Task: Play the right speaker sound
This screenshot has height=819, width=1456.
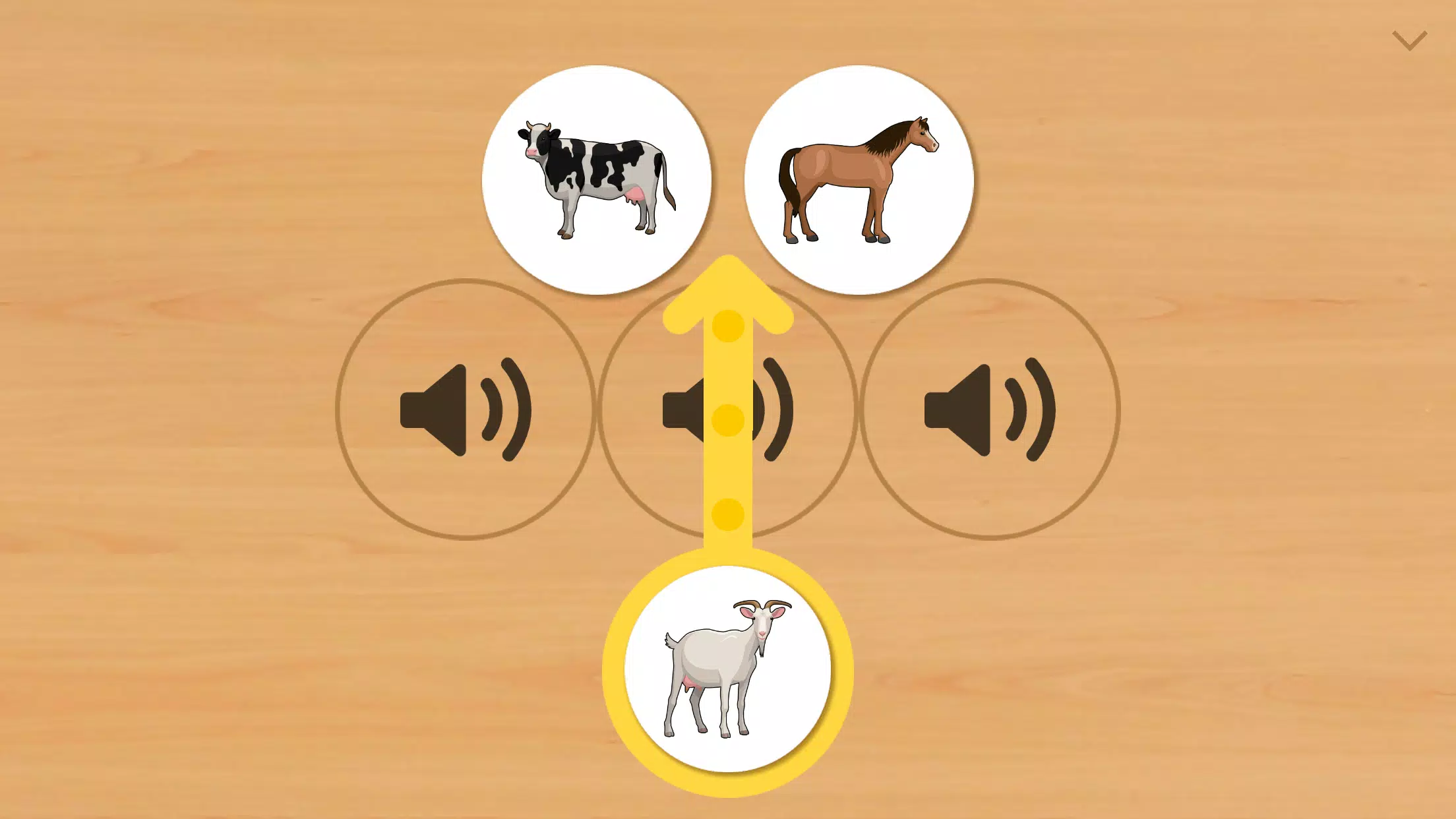Action: (x=990, y=409)
